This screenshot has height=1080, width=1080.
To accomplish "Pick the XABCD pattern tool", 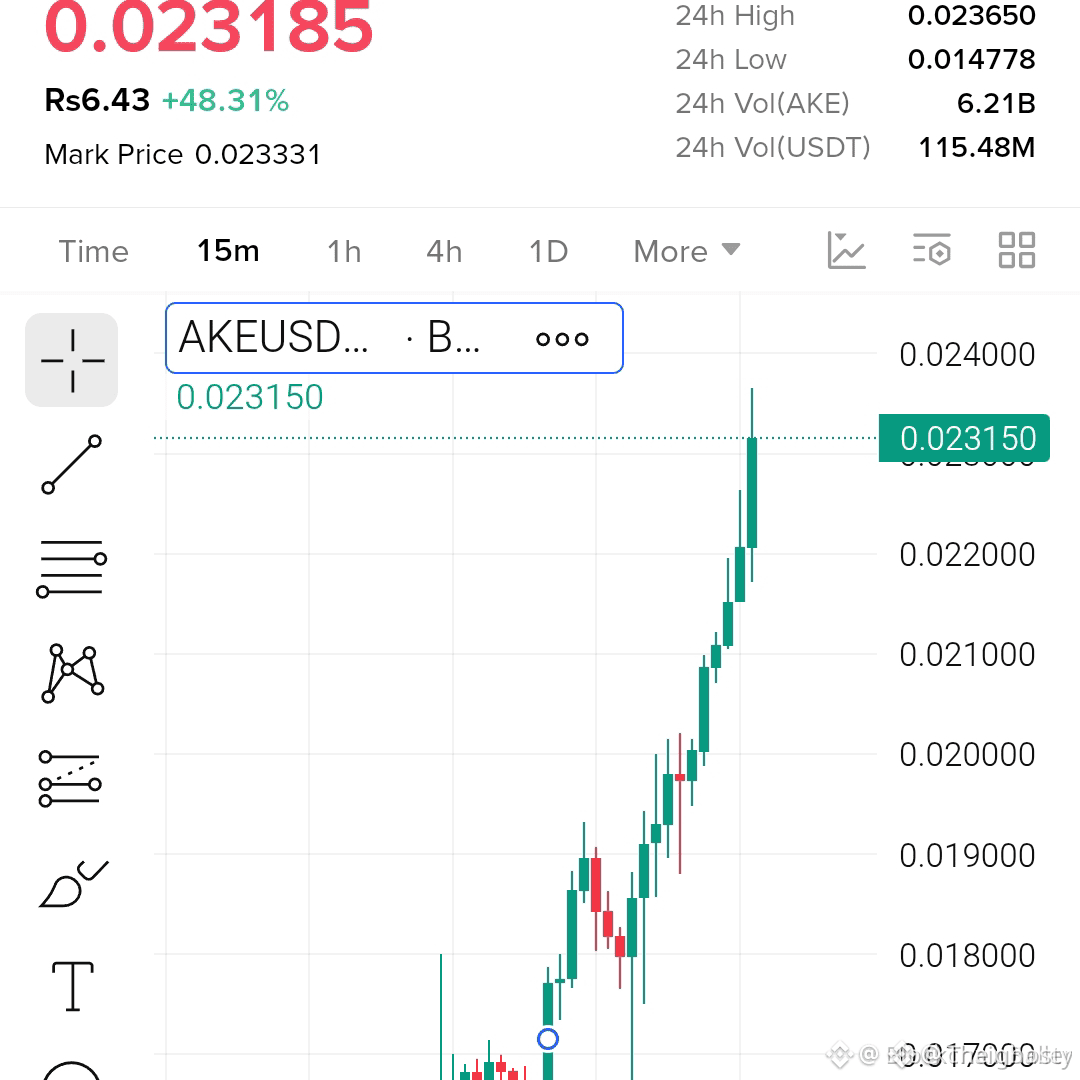I will (72, 673).
